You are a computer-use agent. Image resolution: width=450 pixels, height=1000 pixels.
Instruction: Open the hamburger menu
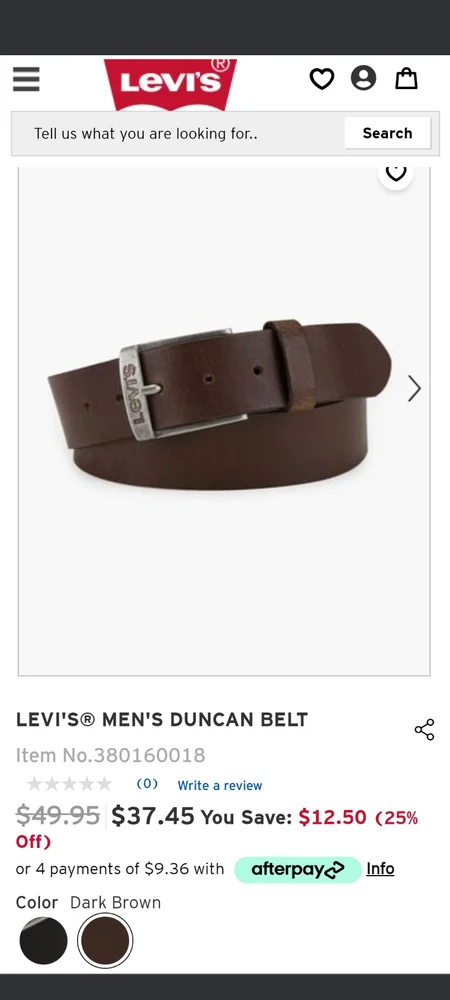(26, 79)
